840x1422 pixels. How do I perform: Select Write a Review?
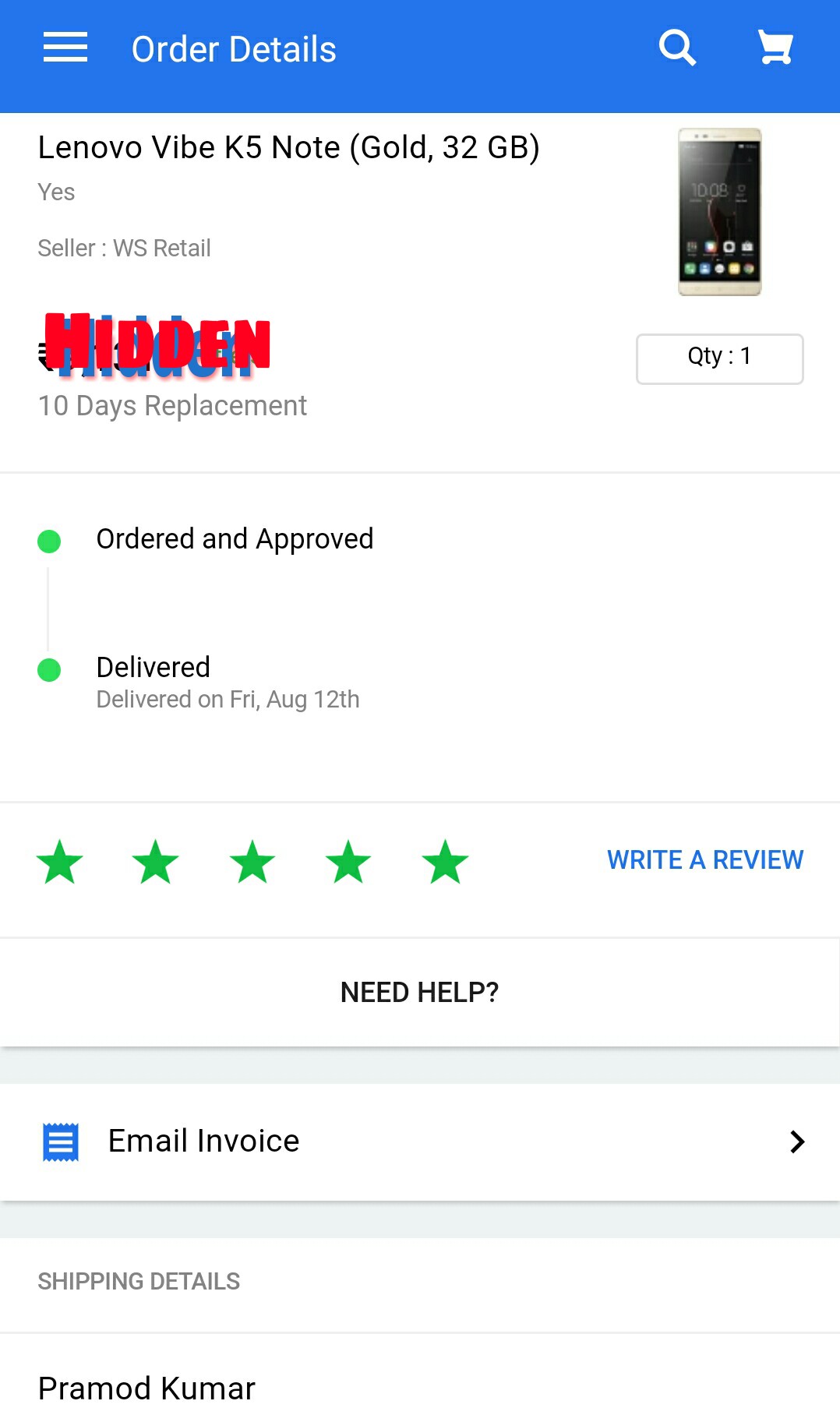click(x=704, y=859)
